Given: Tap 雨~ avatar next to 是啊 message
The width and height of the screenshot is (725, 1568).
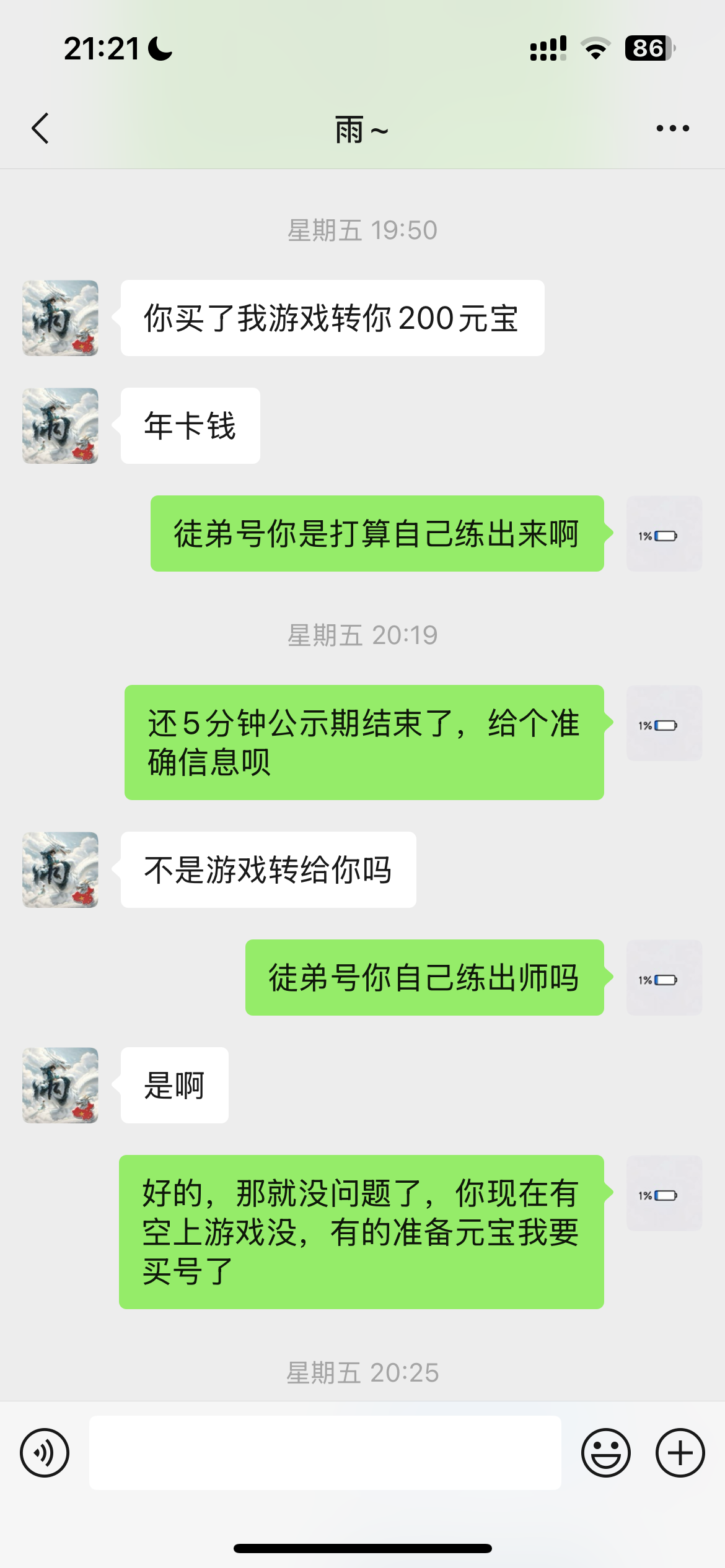Looking at the screenshot, I should (60, 1085).
